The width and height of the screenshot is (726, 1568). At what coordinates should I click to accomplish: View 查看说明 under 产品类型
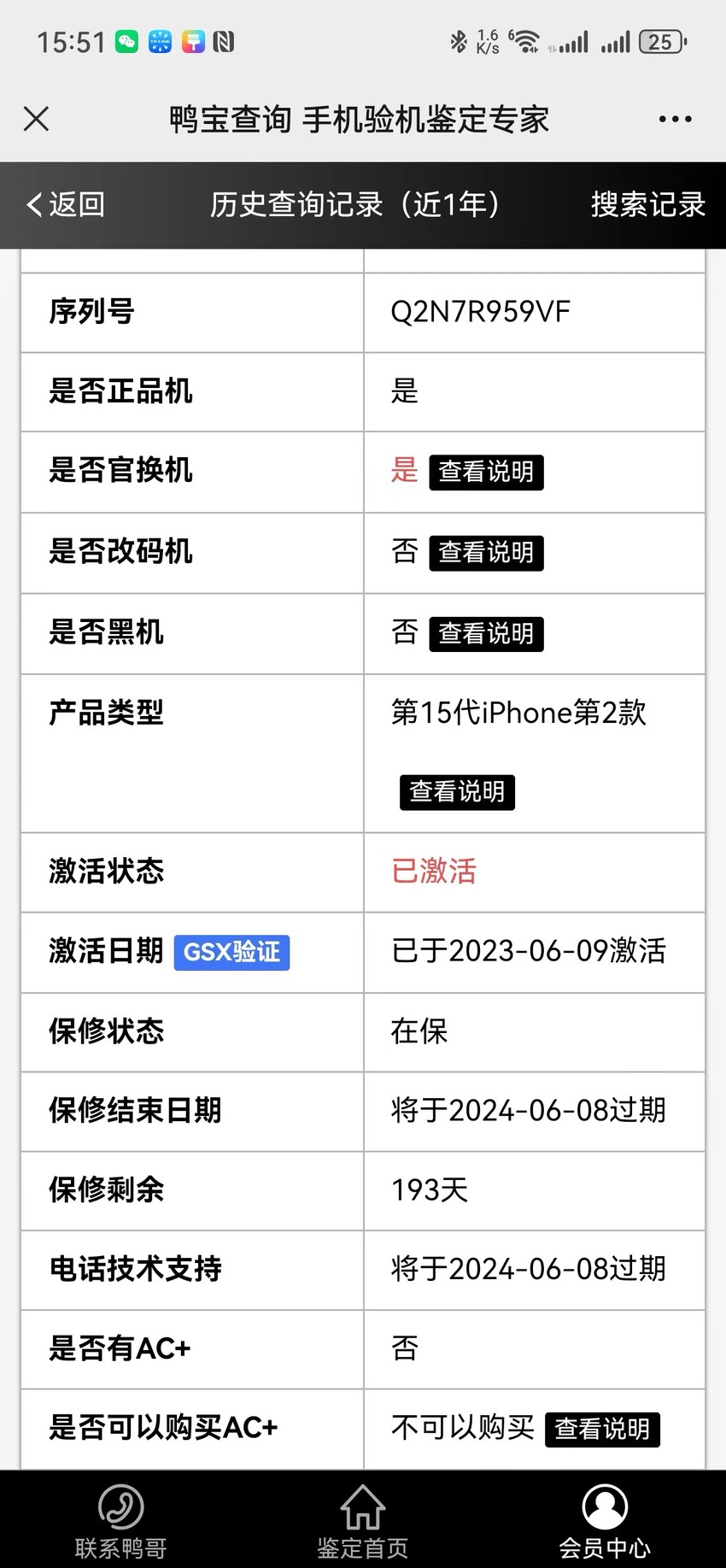(x=457, y=792)
